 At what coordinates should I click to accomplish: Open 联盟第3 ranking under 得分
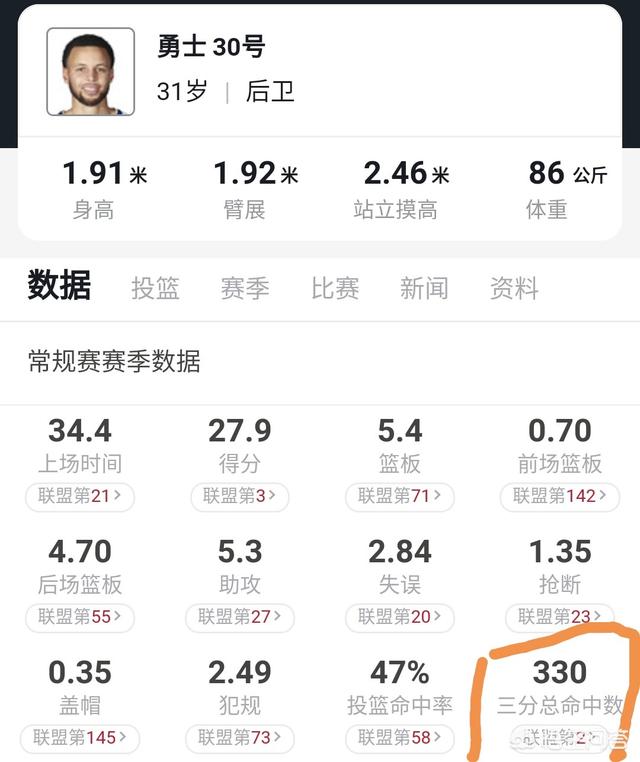pos(240,496)
